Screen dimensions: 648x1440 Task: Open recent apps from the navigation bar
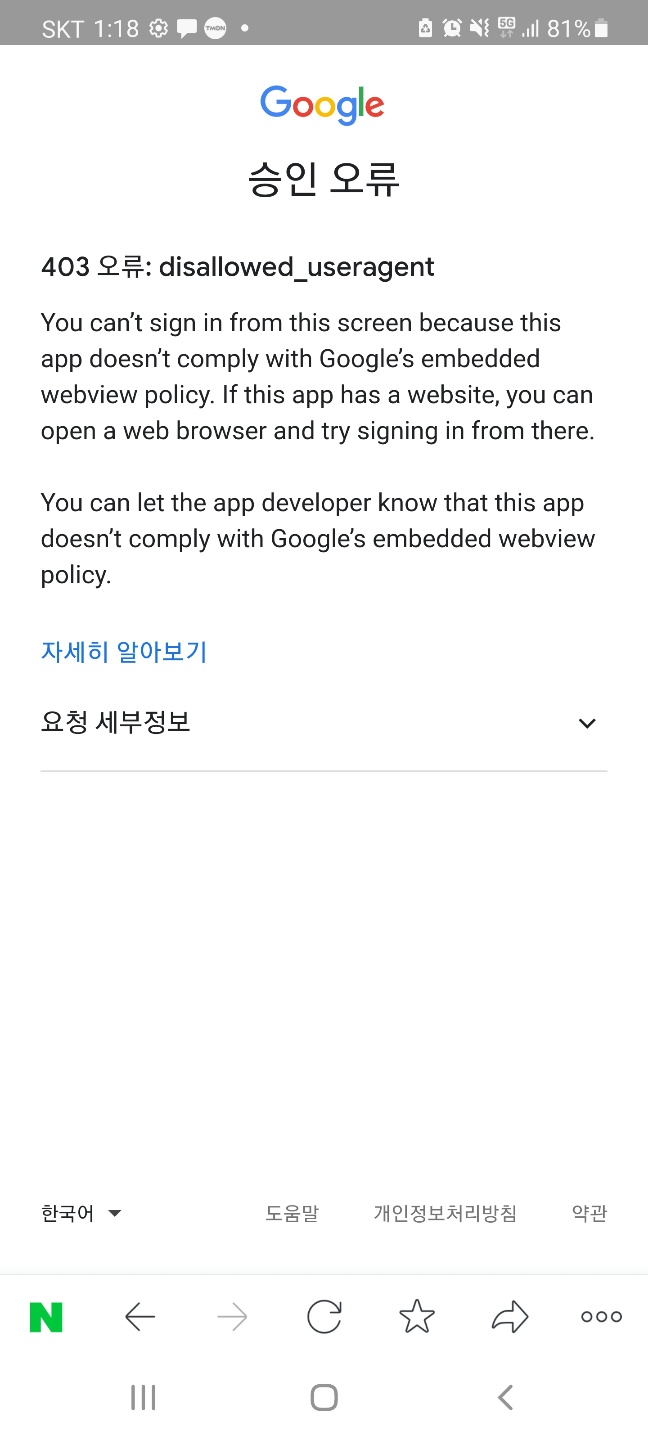click(143, 1397)
